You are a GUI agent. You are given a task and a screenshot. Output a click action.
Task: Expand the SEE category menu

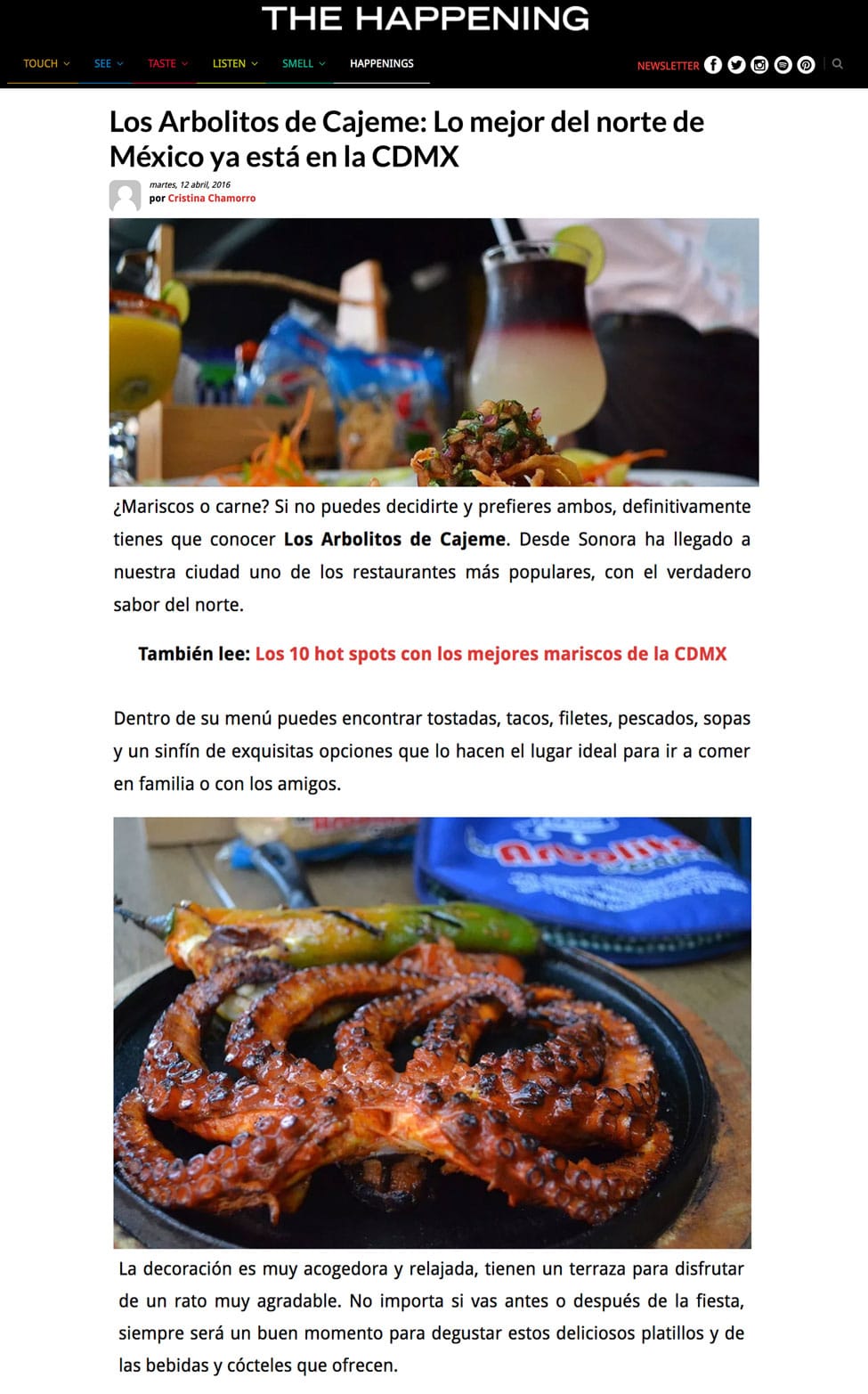point(109,64)
